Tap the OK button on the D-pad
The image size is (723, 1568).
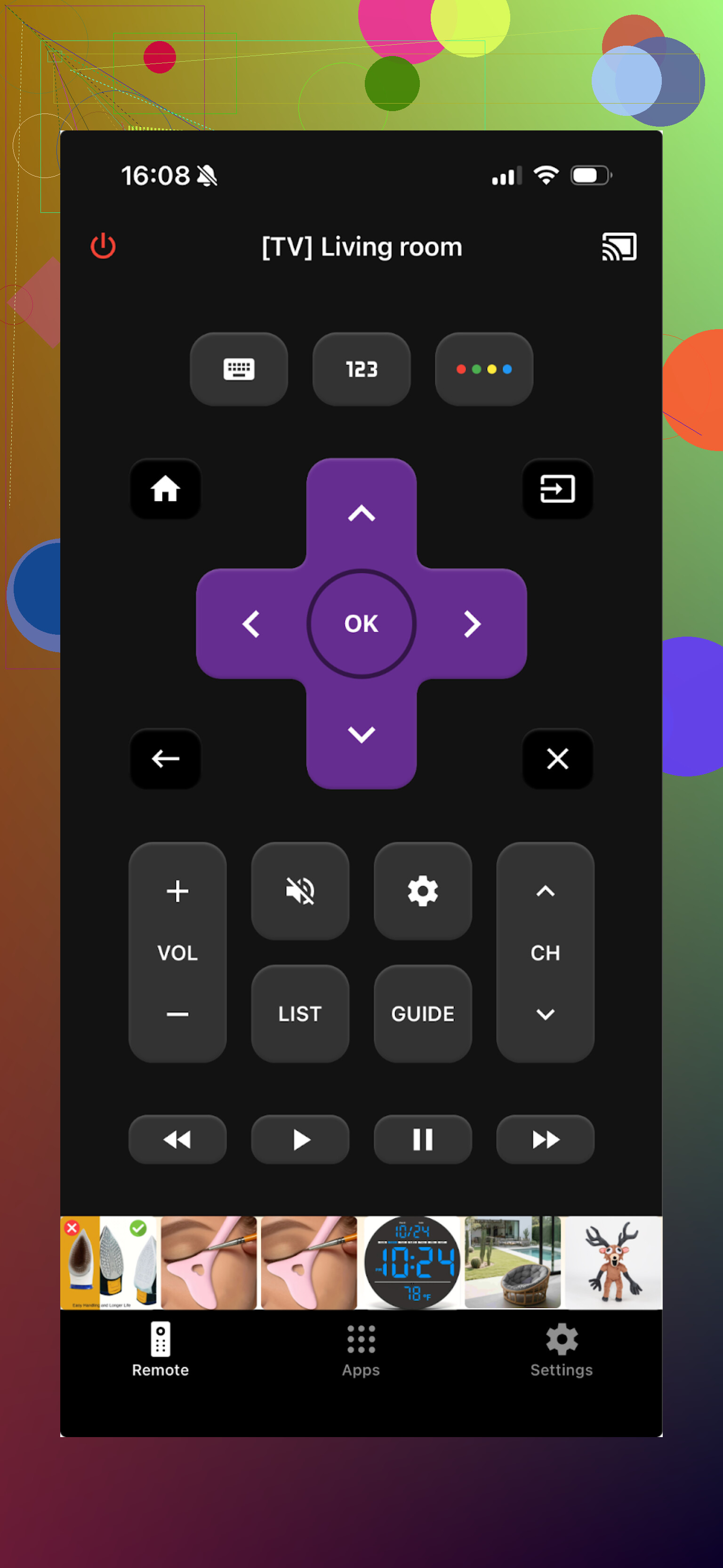pyautogui.click(x=361, y=623)
